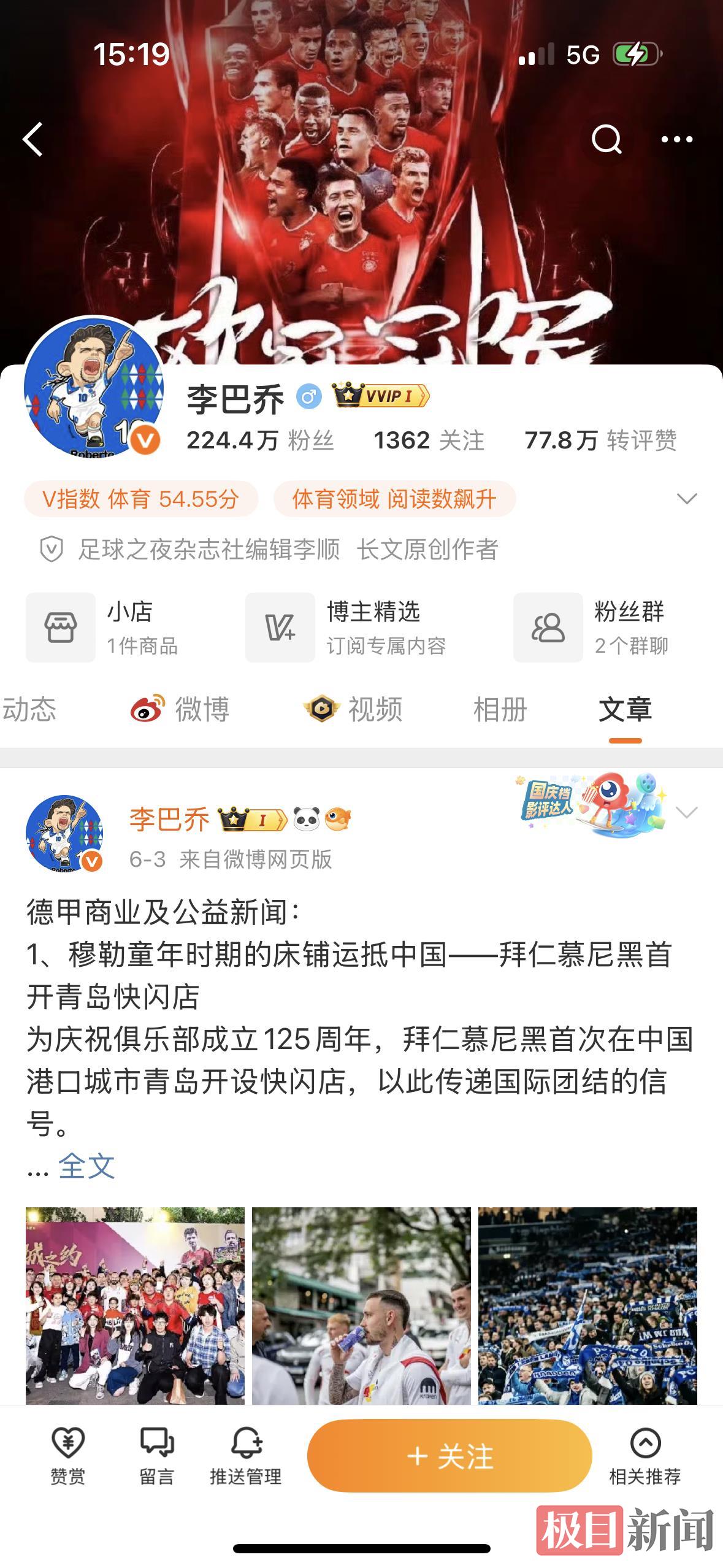Open 赞赏 to tip the blogger

67,1456
